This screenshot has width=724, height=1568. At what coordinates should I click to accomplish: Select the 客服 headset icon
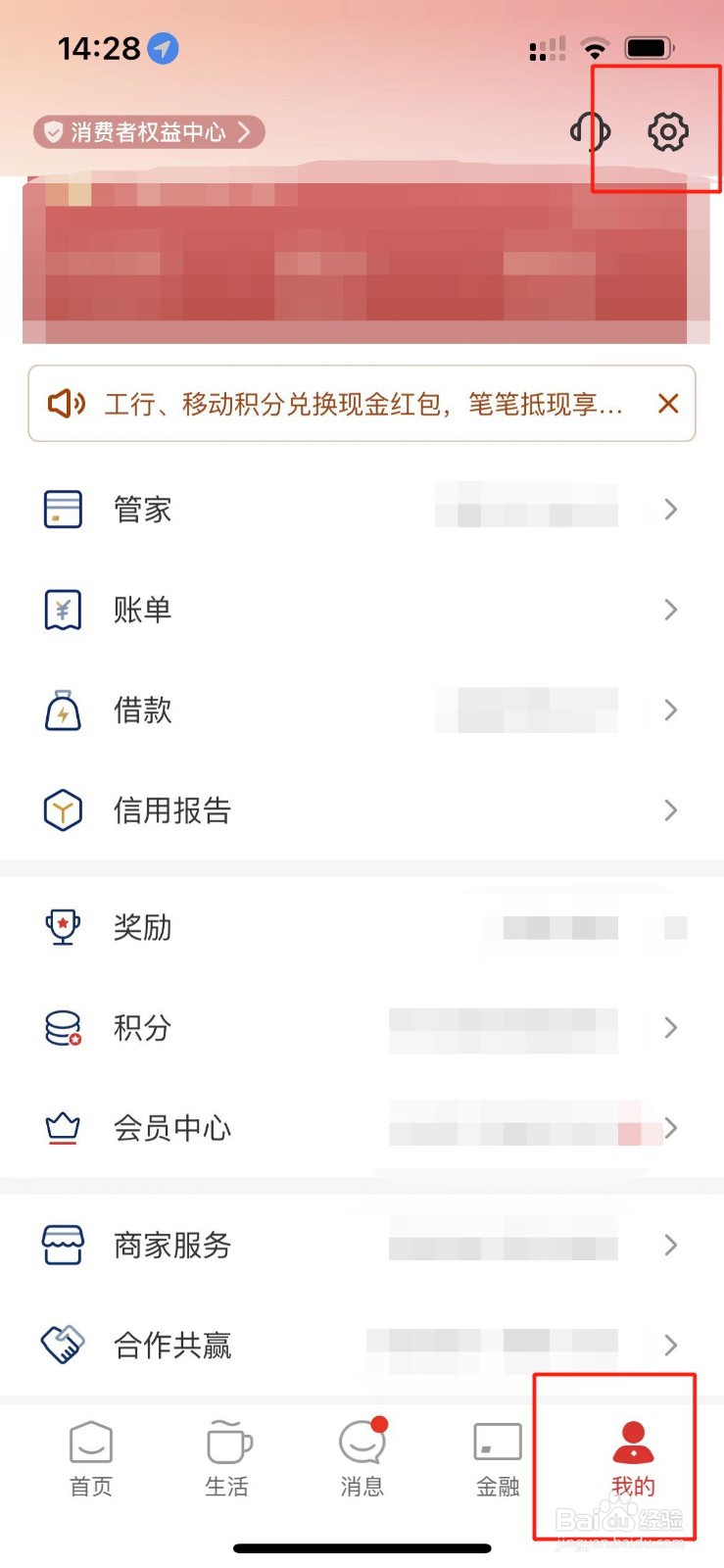point(590,130)
